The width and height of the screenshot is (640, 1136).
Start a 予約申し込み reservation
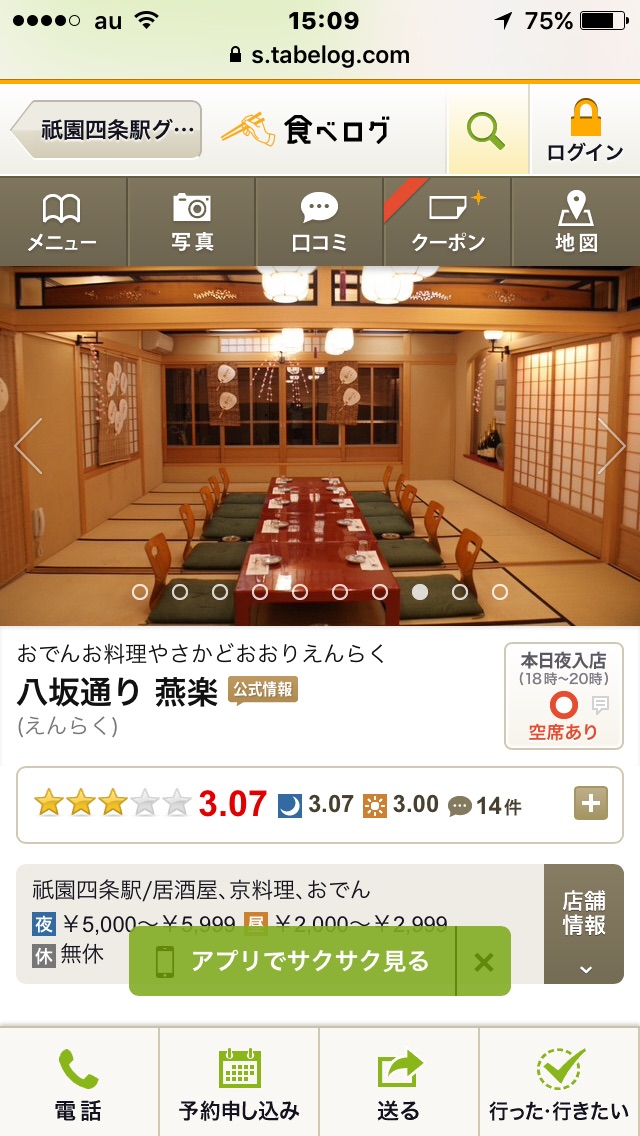point(239,1082)
